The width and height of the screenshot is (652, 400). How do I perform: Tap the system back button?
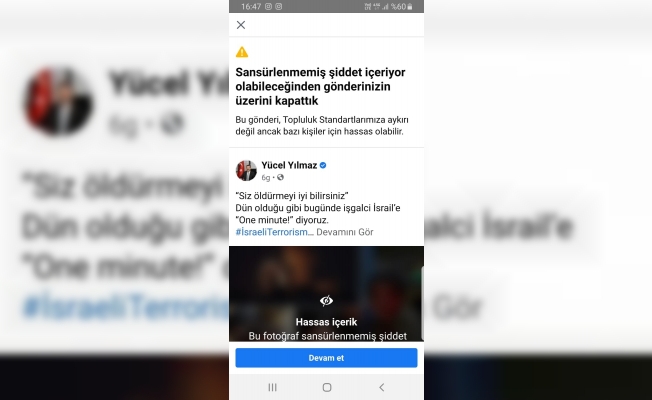(x=381, y=387)
